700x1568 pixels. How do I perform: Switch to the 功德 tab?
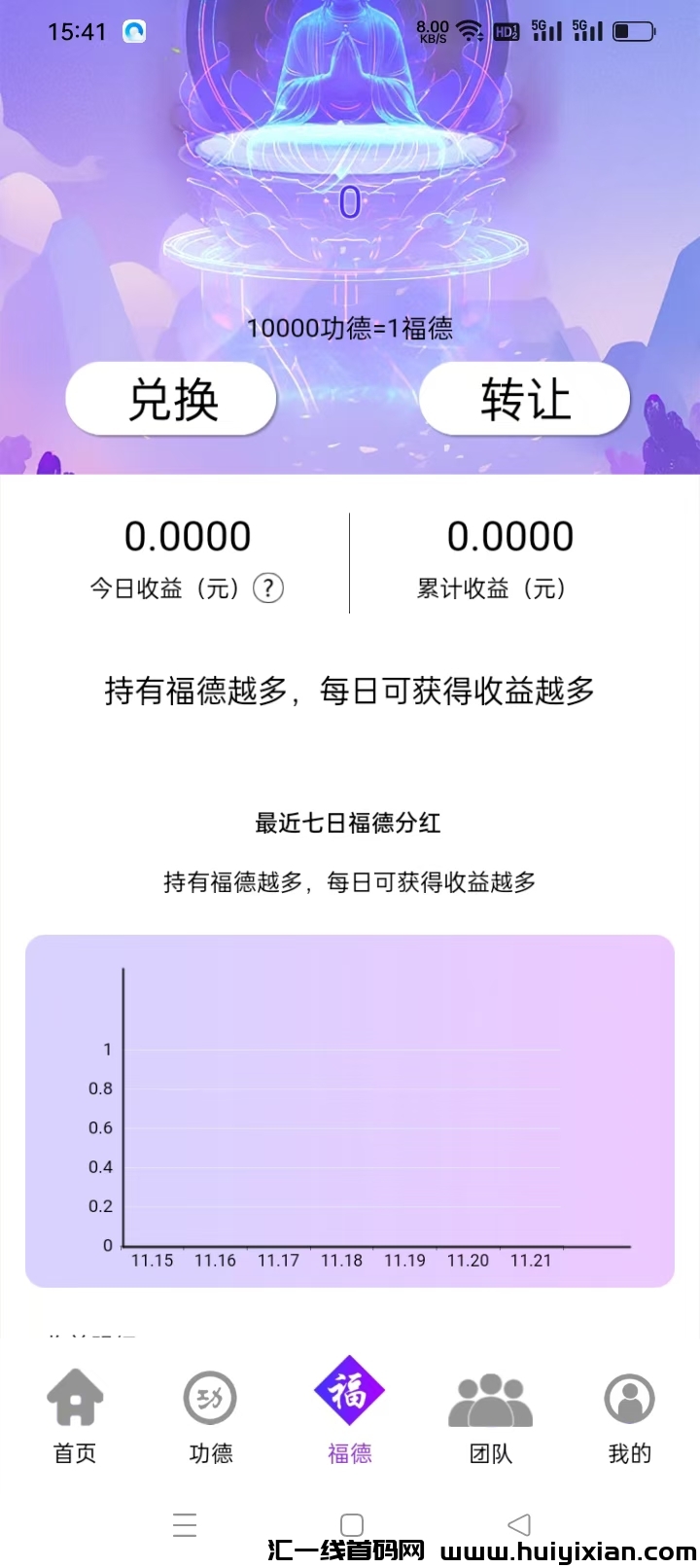click(x=211, y=1415)
